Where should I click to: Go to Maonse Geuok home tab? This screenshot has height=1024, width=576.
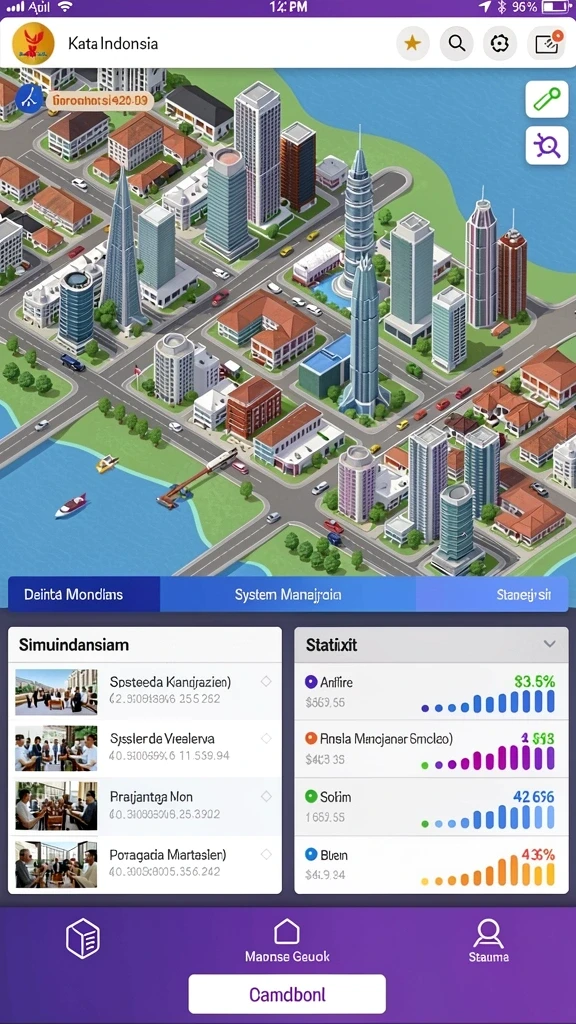pyautogui.click(x=287, y=941)
